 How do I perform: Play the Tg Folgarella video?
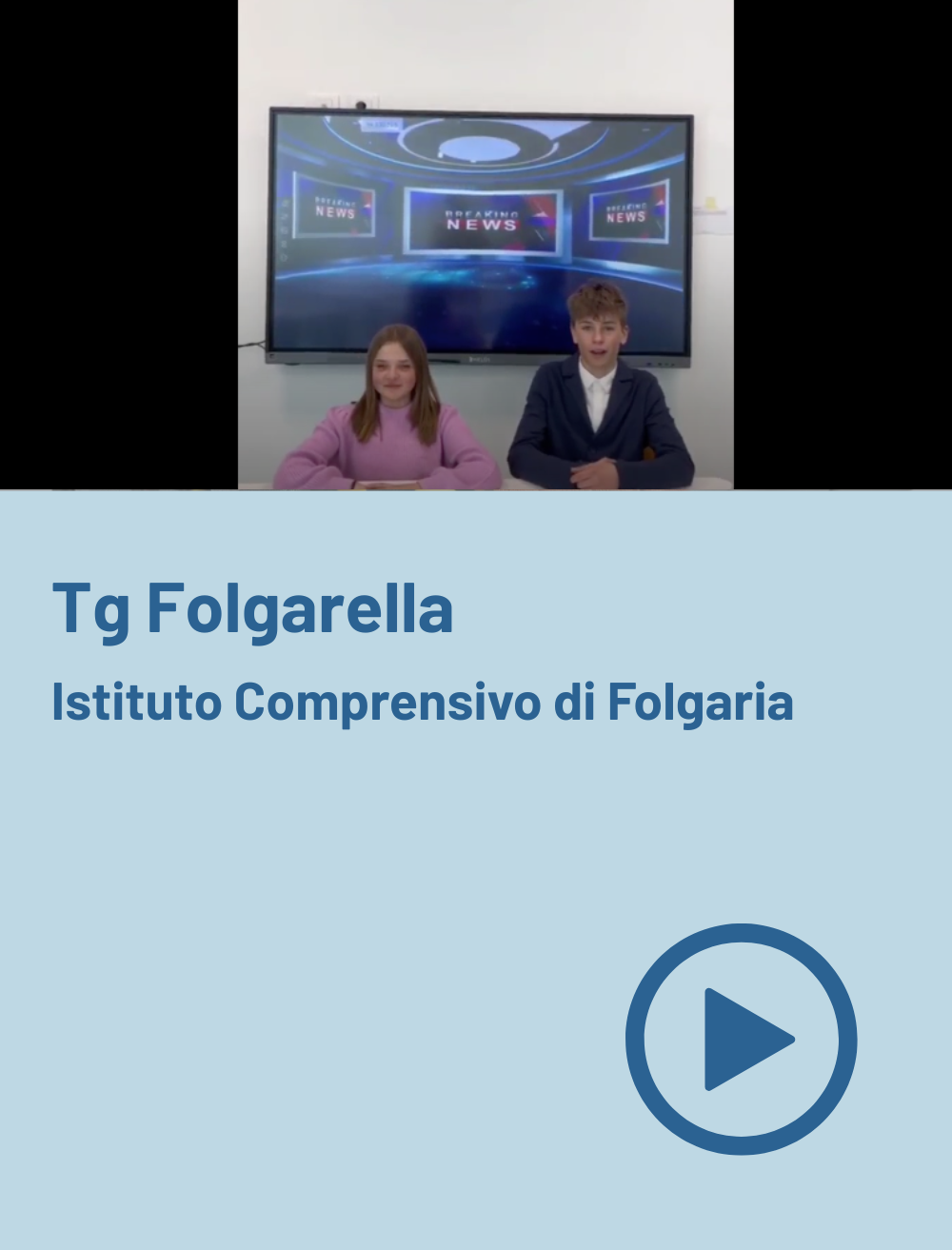coord(741,1039)
